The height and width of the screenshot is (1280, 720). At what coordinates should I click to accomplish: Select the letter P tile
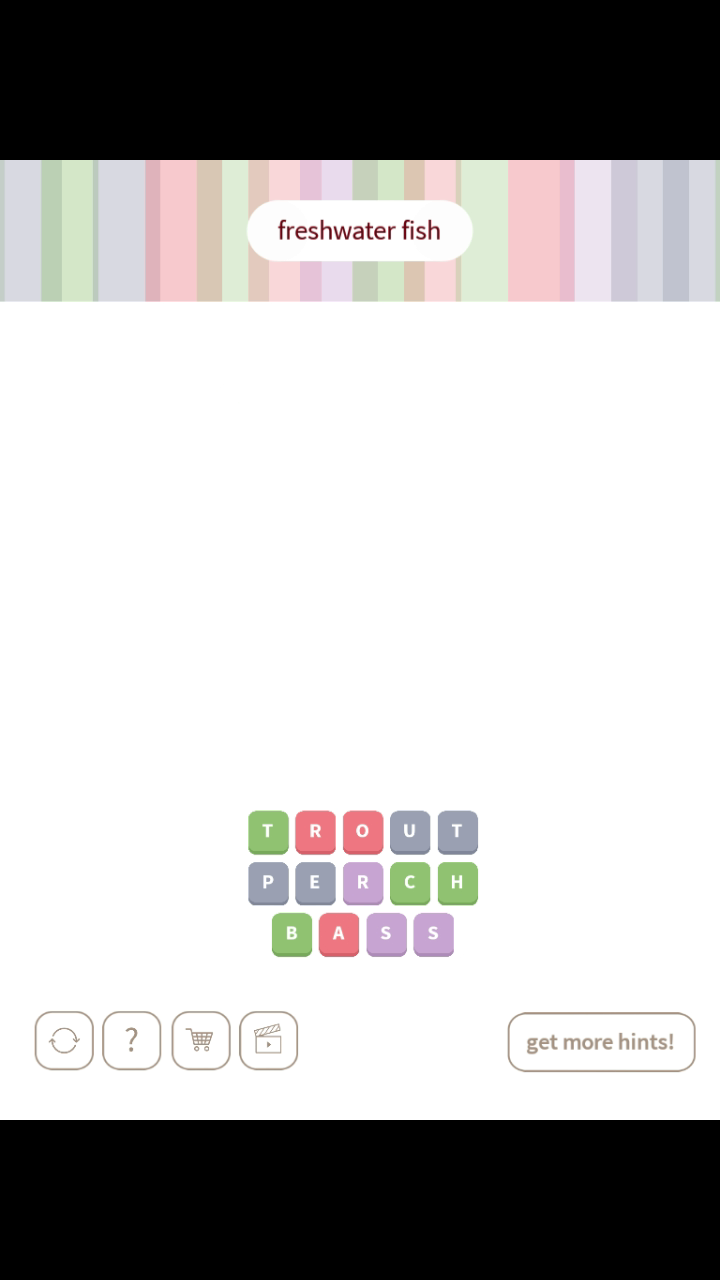268,883
